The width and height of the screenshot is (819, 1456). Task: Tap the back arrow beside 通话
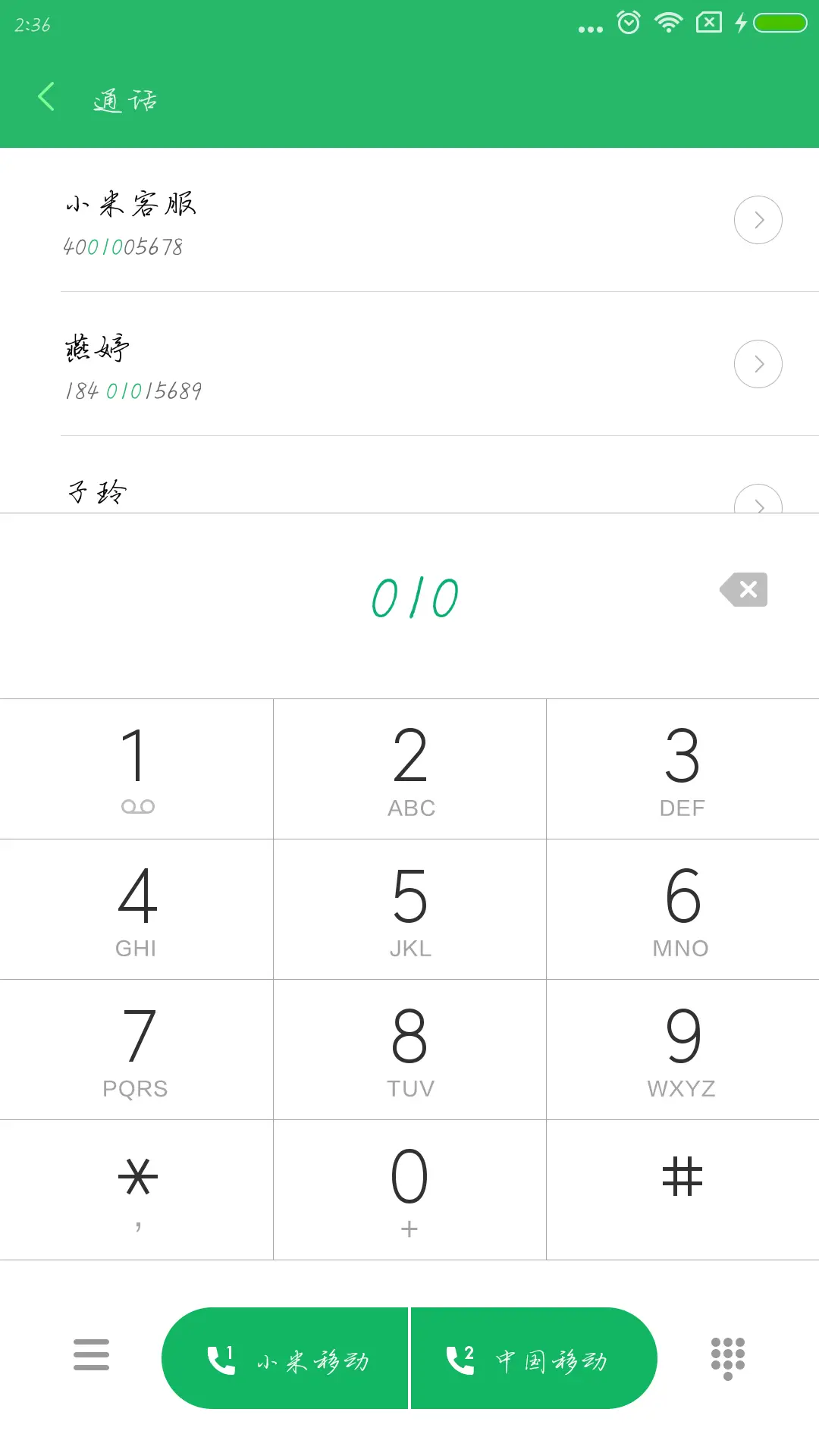click(45, 97)
